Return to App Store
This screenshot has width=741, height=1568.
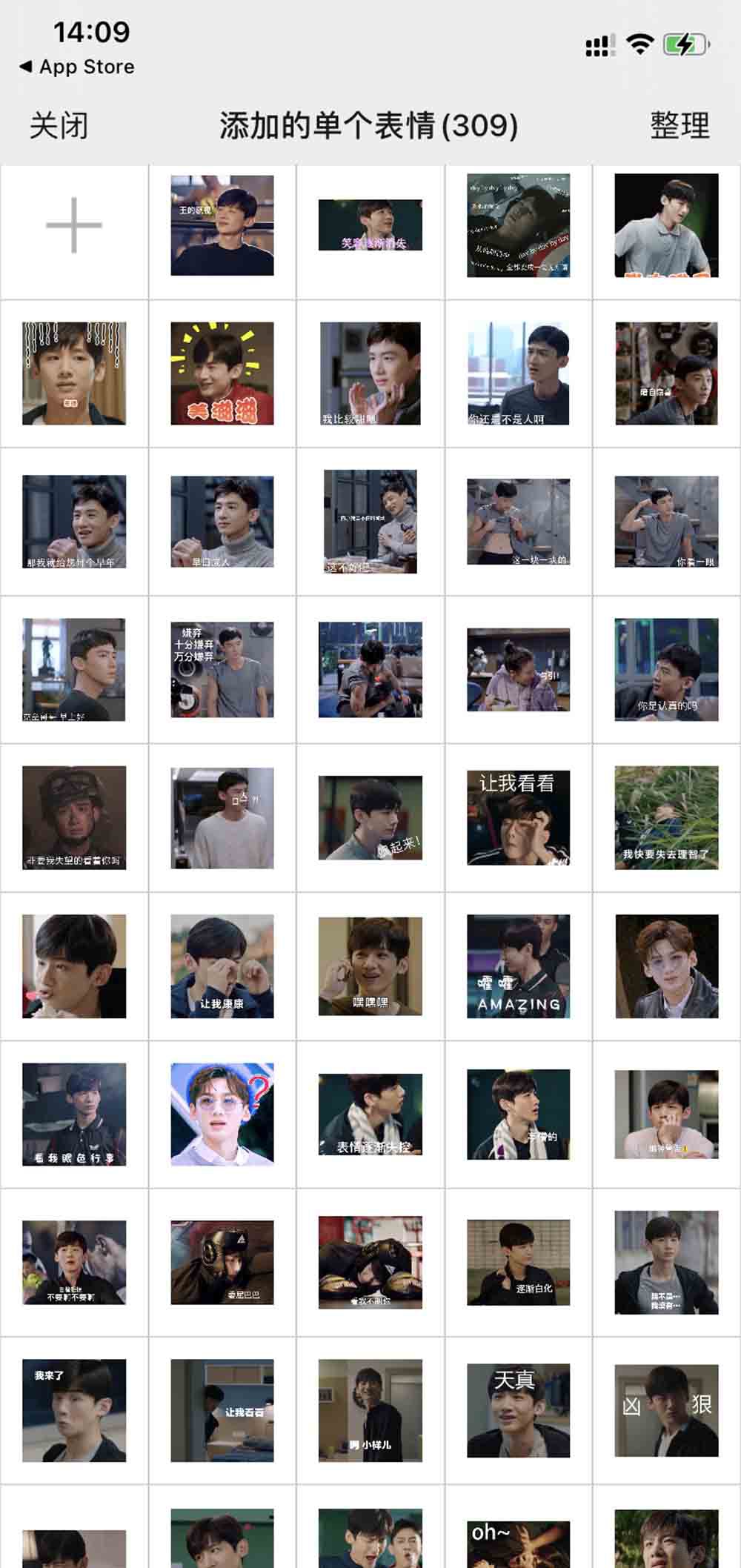[x=77, y=67]
